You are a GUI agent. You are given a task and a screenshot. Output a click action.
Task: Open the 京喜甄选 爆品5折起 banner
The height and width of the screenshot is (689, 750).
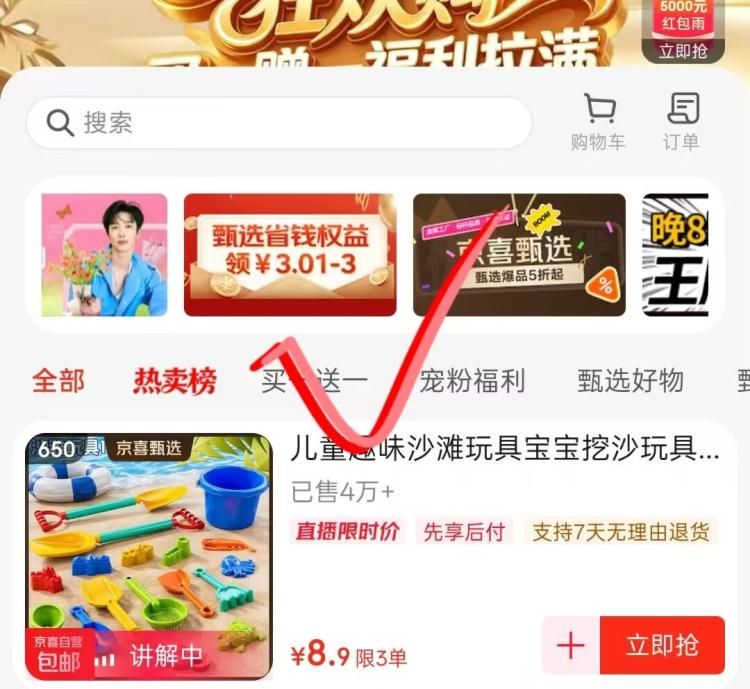tap(519, 254)
